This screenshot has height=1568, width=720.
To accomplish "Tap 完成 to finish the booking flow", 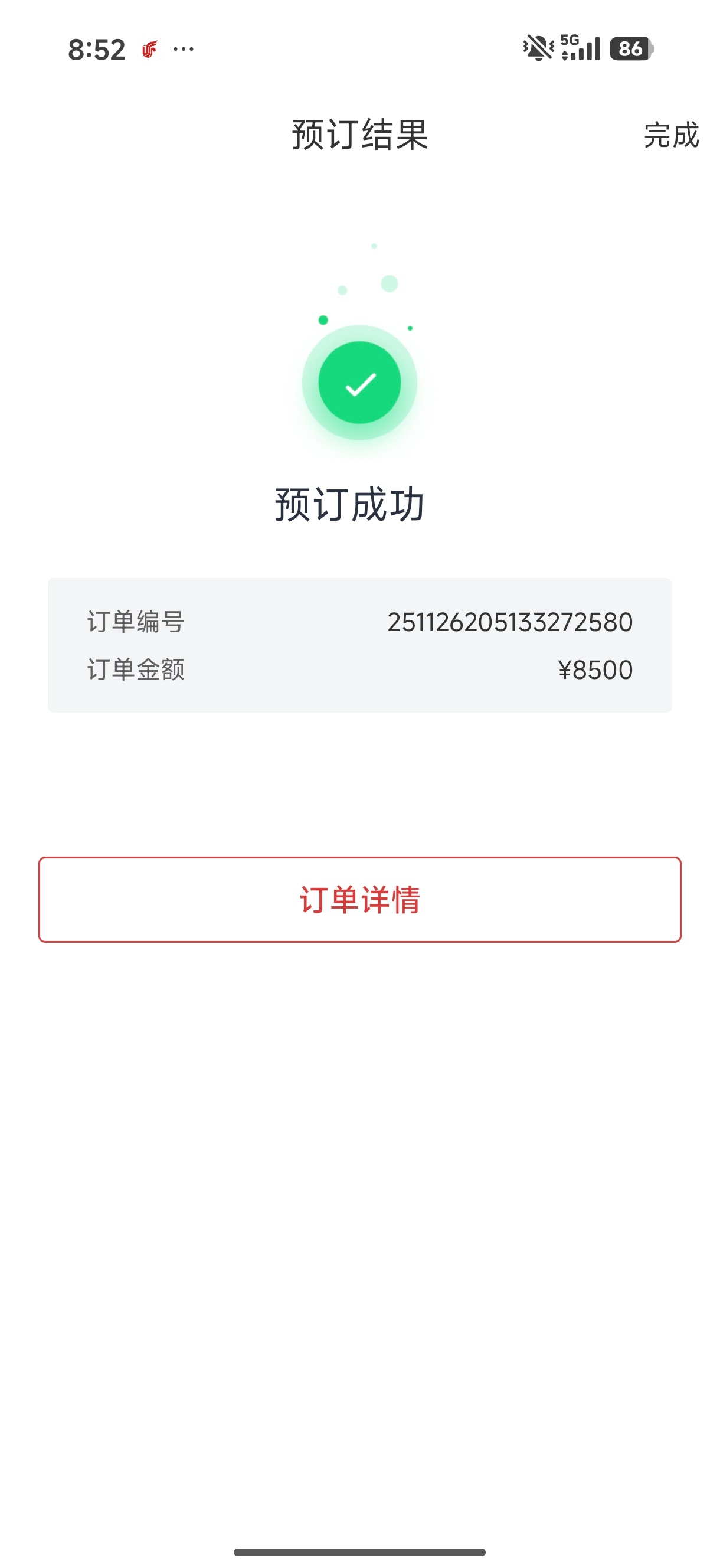I will point(671,136).
